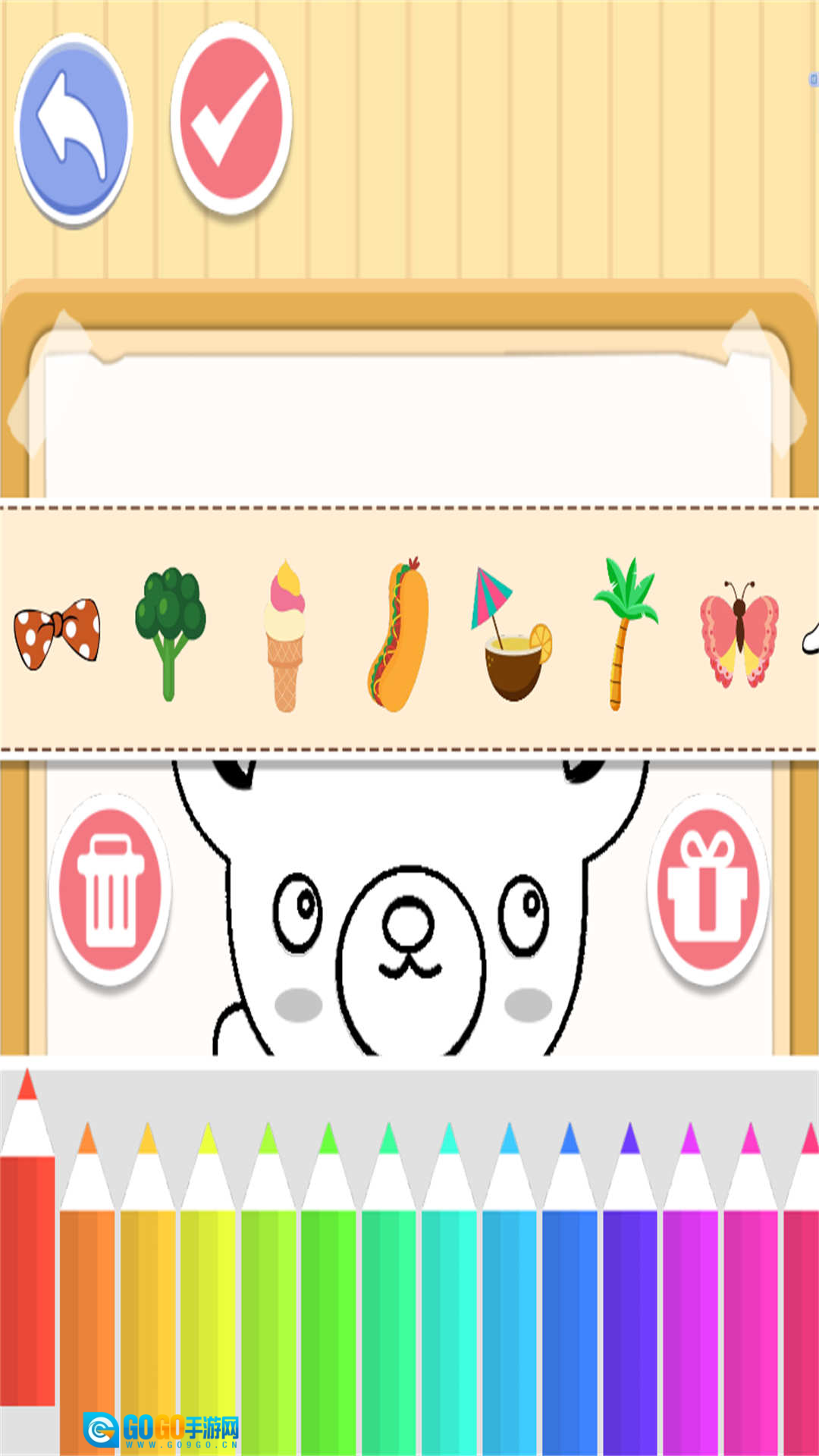The height and width of the screenshot is (1456, 819).
Task: Pick the palm tree sticker
Action: coord(623,633)
